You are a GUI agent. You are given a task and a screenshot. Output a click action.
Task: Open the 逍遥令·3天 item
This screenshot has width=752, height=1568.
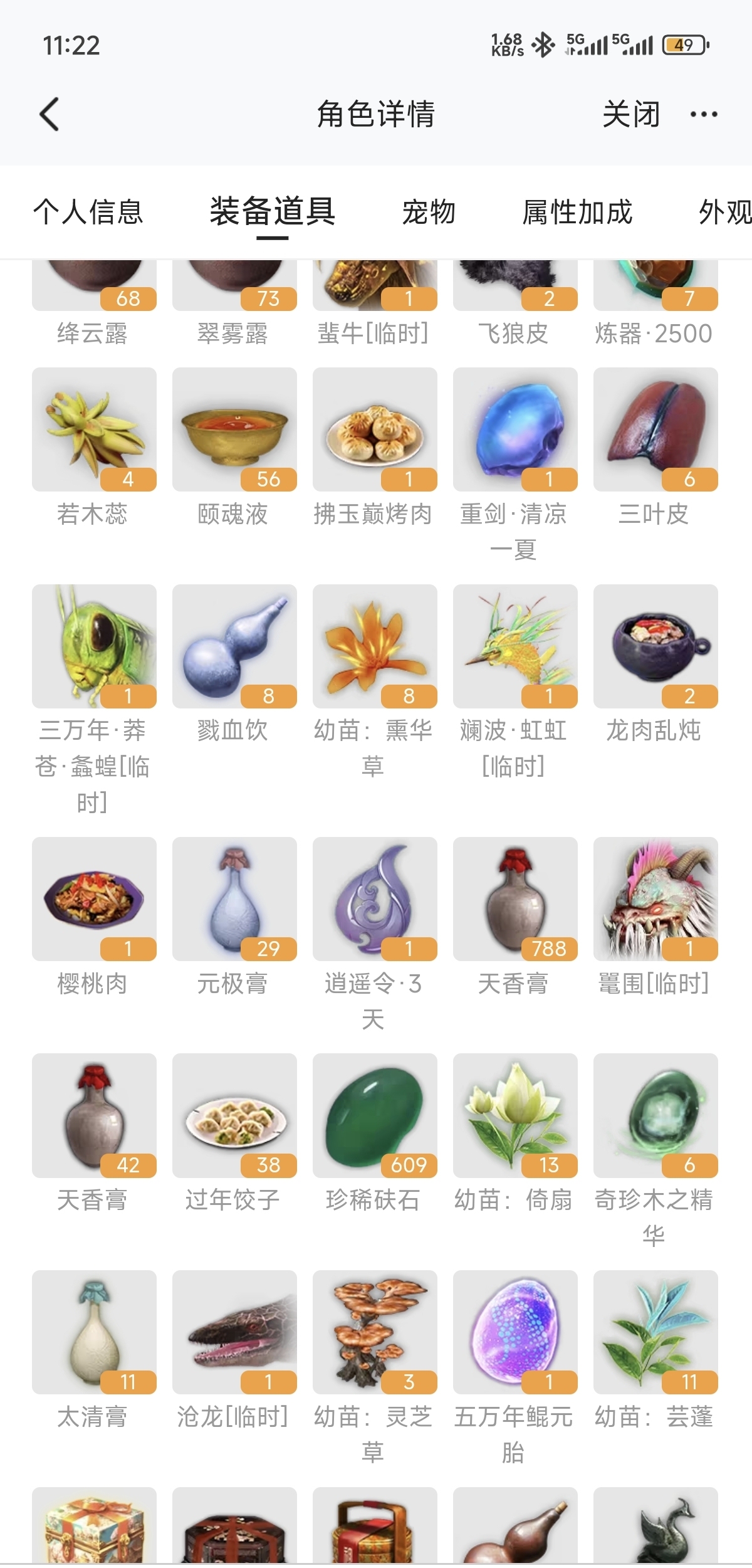coord(375,898)
